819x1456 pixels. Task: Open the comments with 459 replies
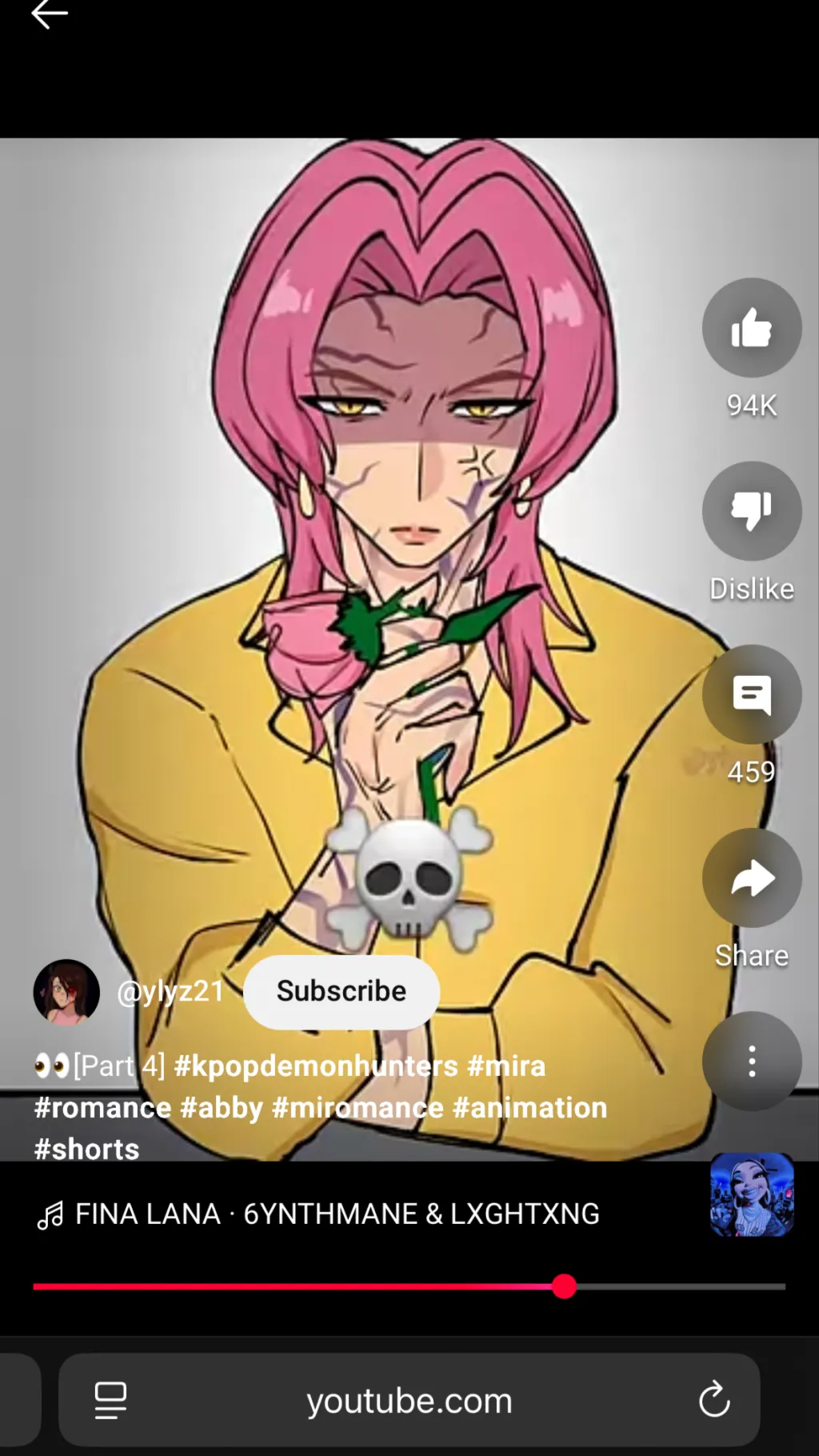click(x=751, y=694)
